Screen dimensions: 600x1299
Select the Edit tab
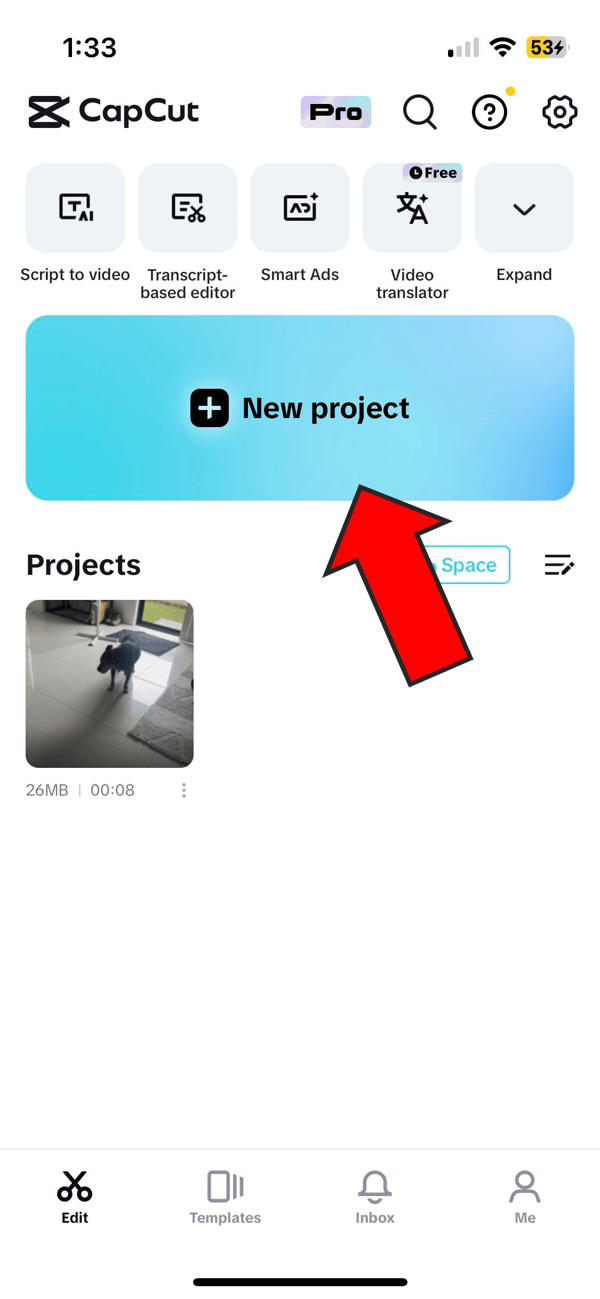tap(75, 1198)
